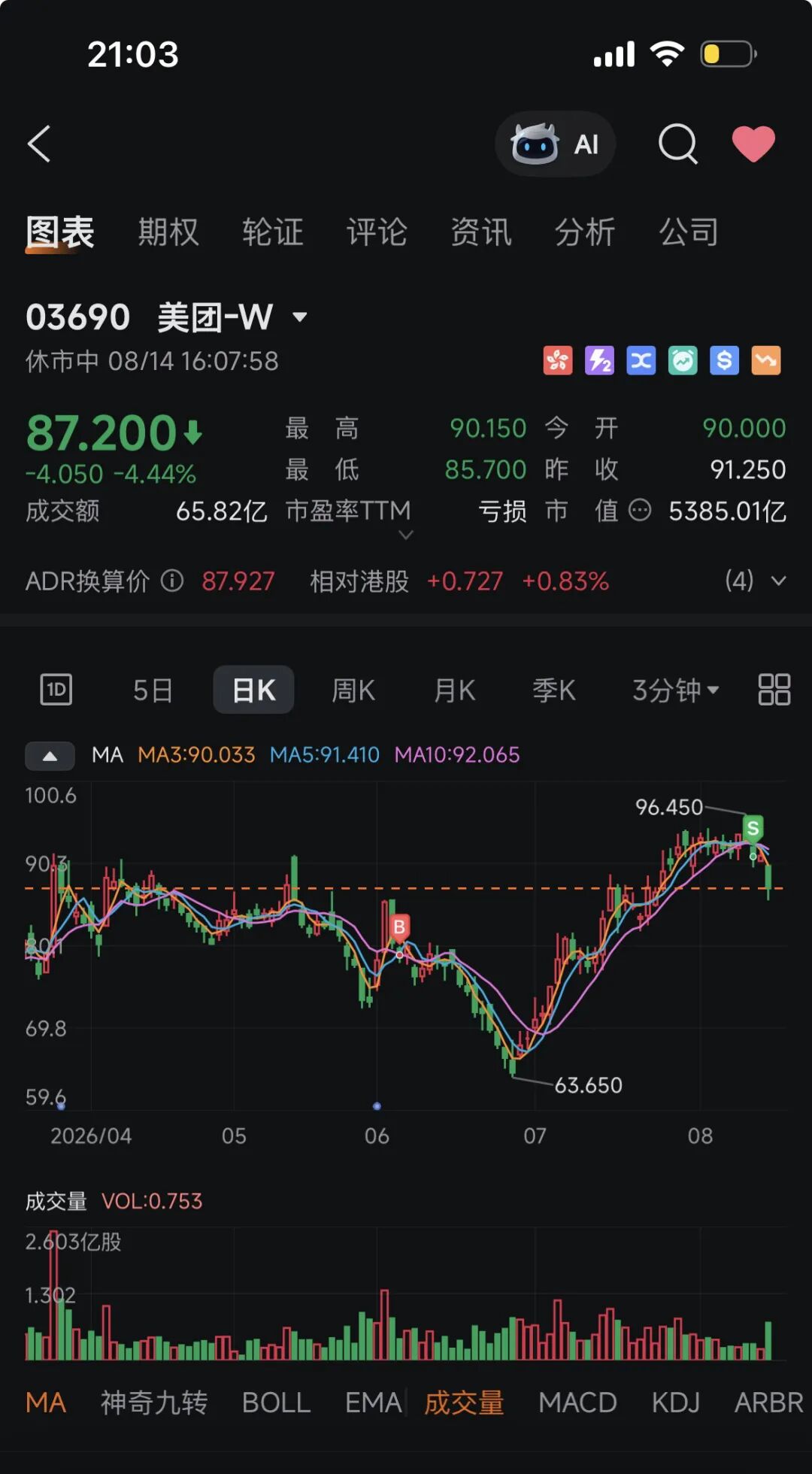The image size is (812, 1474).
Task: Open the stock switcher dropdown beside 美团-W
Action: [300, 317]
